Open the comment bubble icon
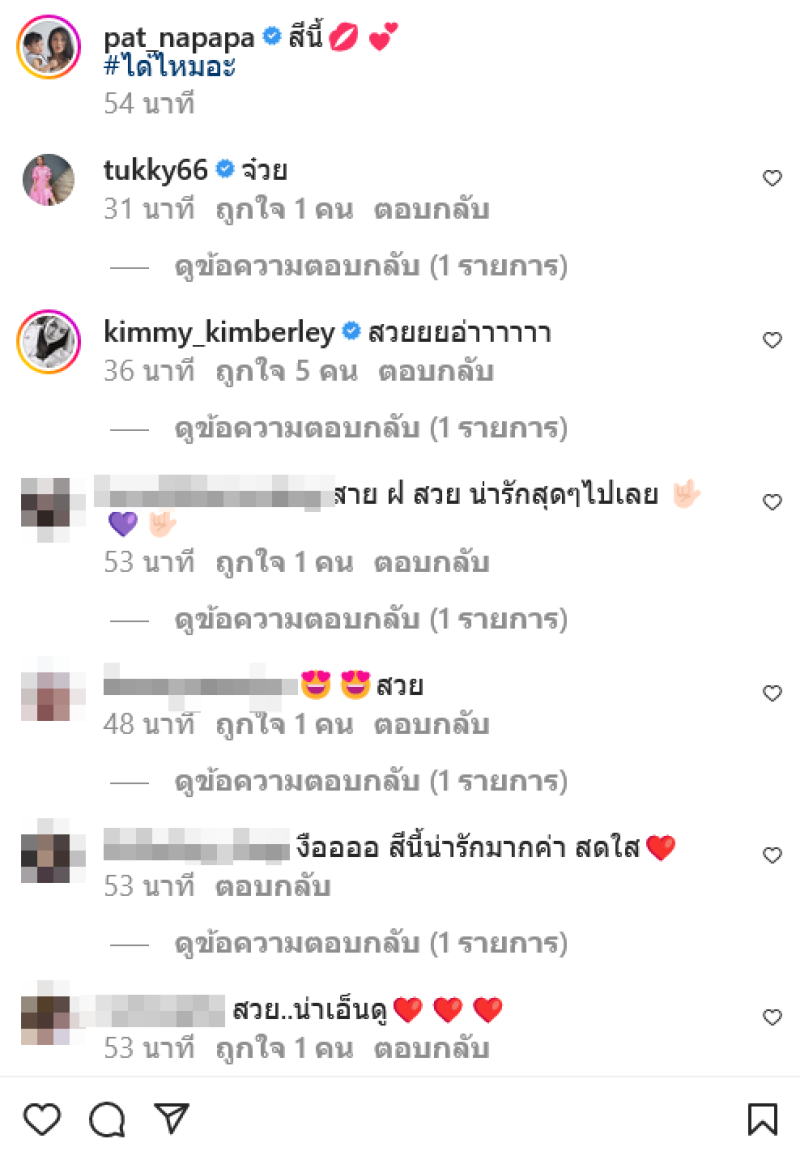The height and width of the screenshot is (1160, 800). 107,1120
